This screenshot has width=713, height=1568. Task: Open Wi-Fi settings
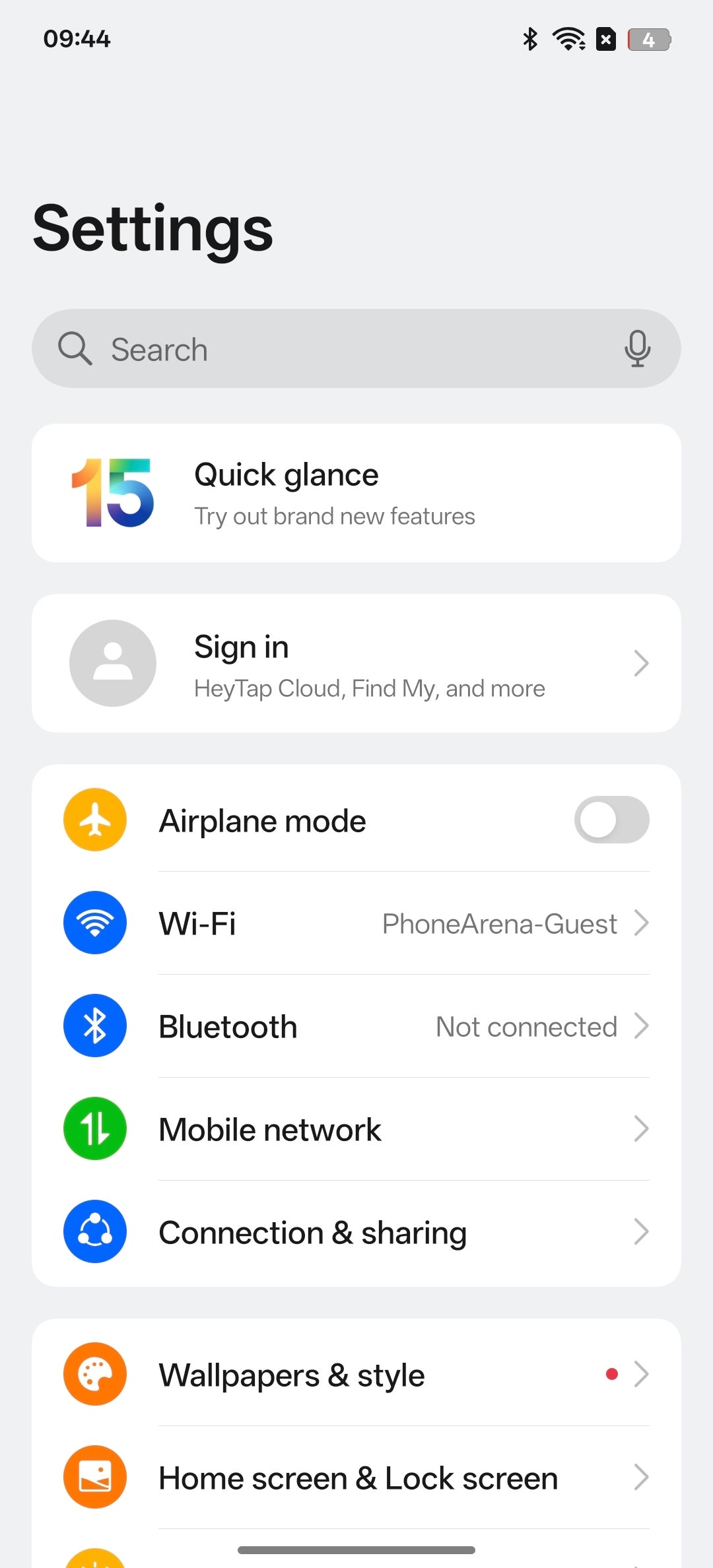point(356,923)
